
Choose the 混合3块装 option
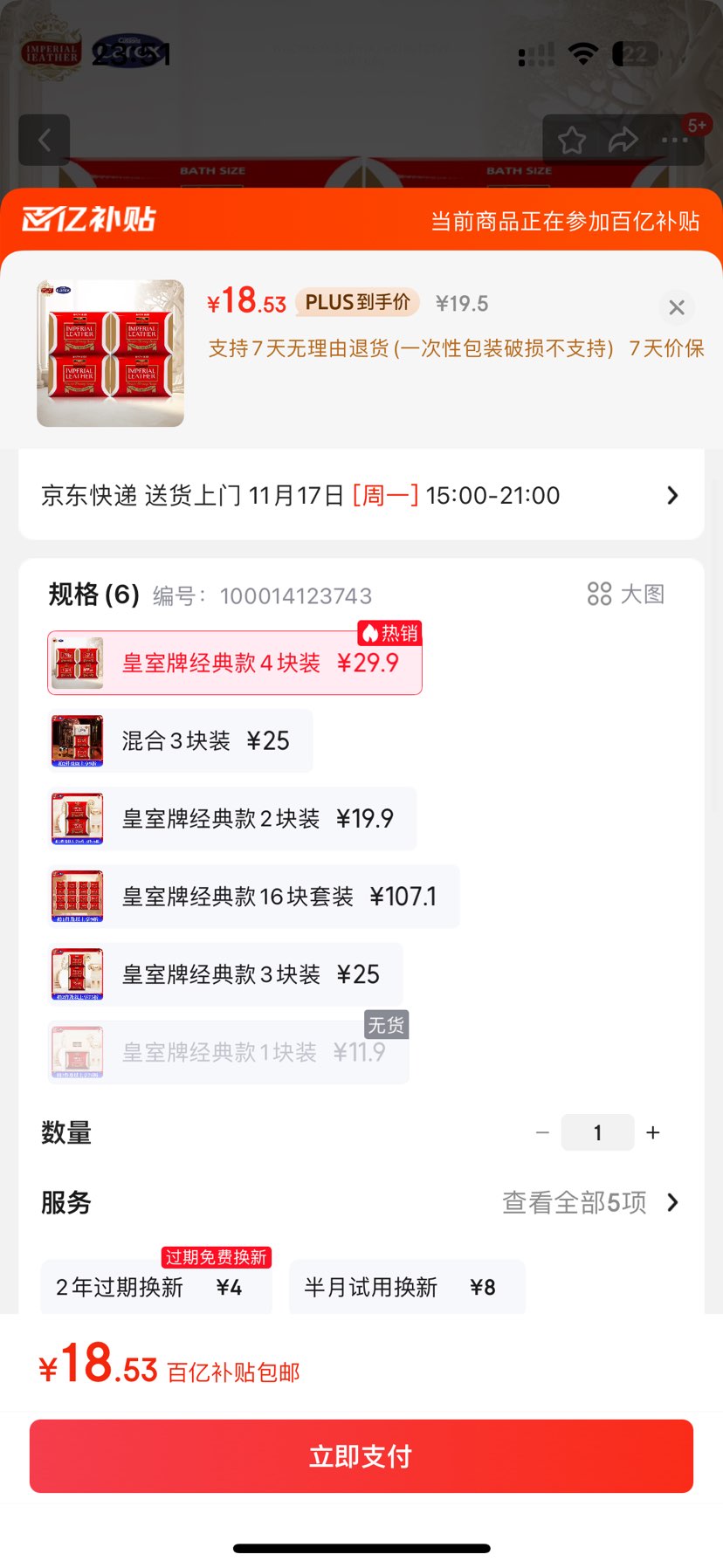tap(180, 741)
